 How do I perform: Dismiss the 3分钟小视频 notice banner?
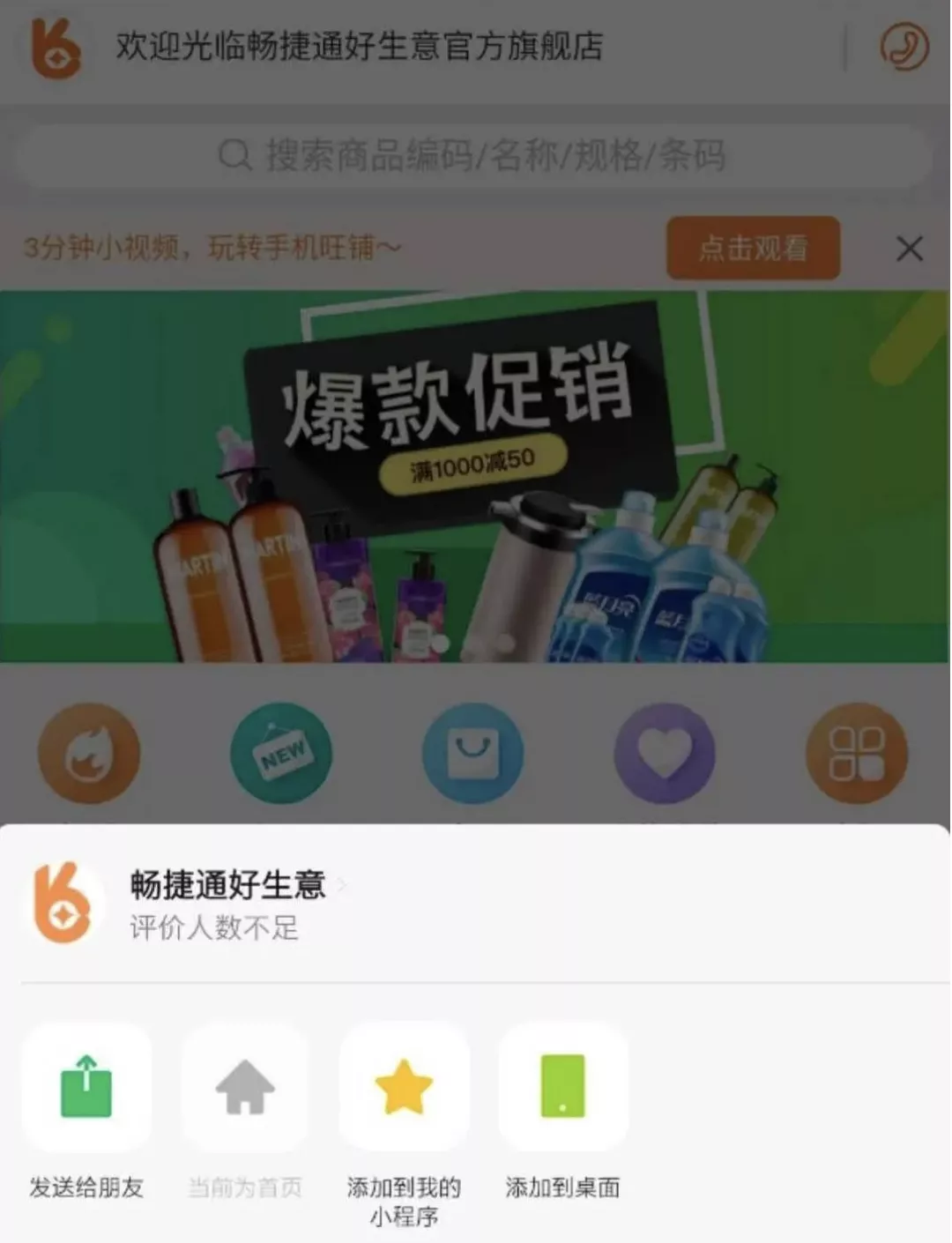(x=909, y=249)
